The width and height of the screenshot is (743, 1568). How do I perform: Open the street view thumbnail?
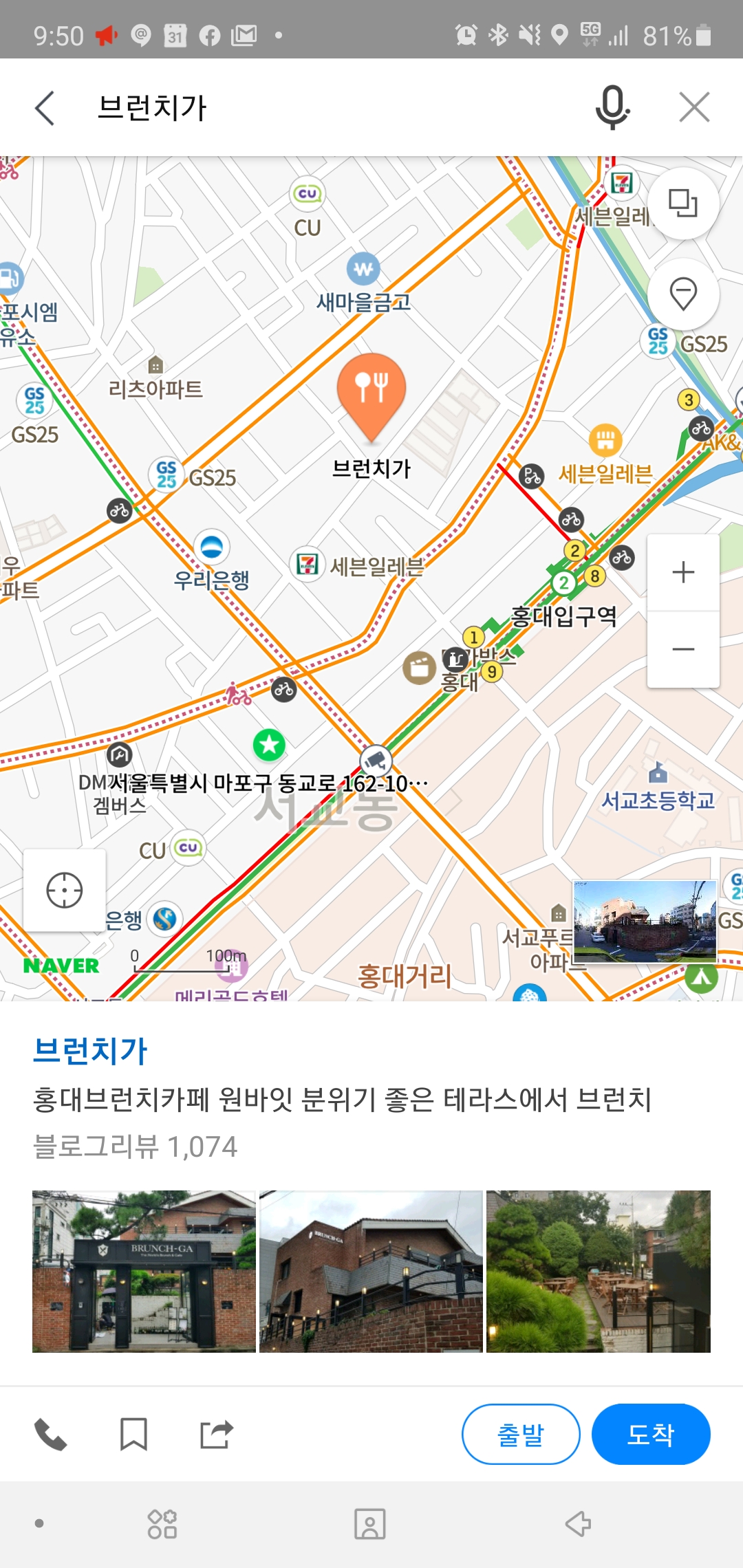[645, 920]
